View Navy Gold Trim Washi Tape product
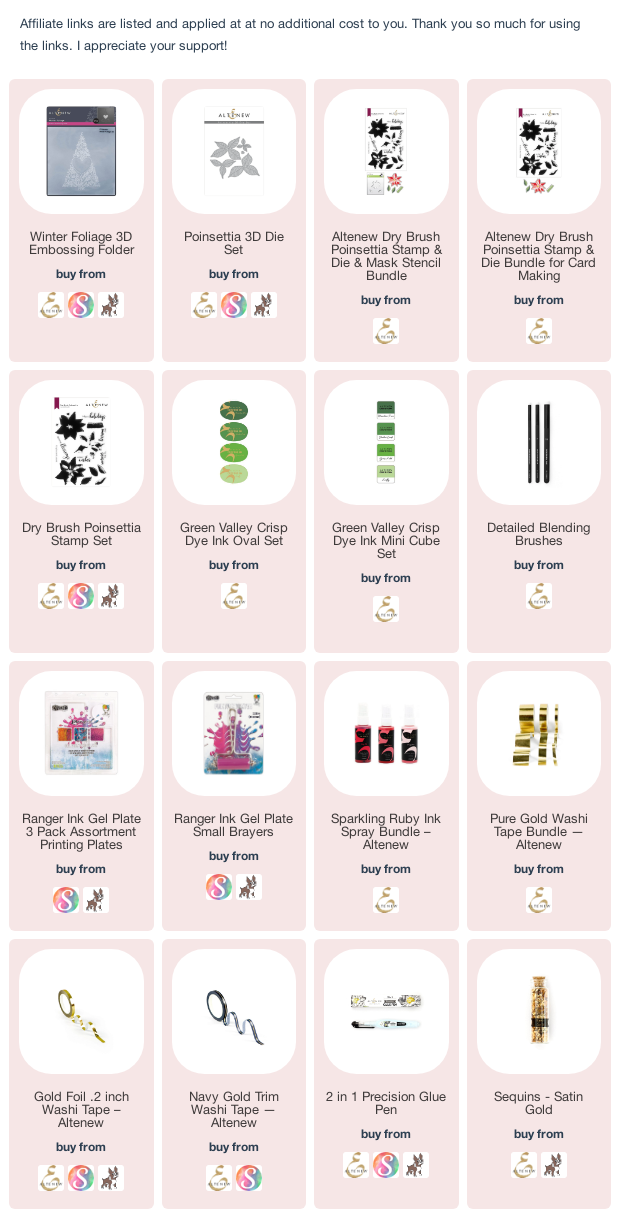 point(234,1110)
